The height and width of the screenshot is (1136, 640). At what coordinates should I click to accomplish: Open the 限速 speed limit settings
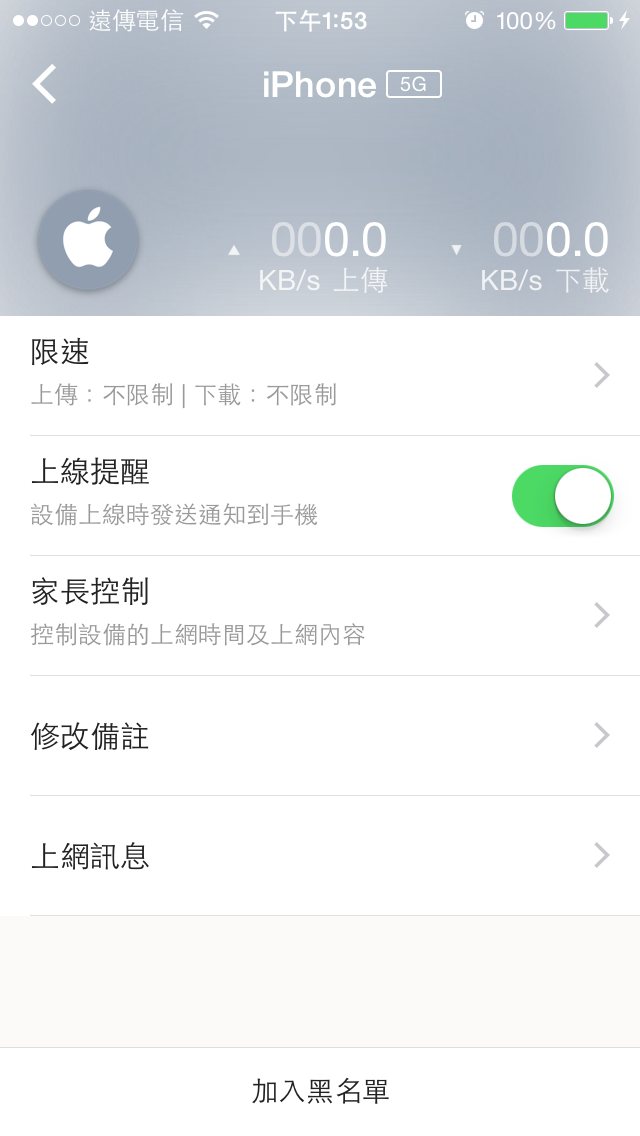tap(320, 375)
